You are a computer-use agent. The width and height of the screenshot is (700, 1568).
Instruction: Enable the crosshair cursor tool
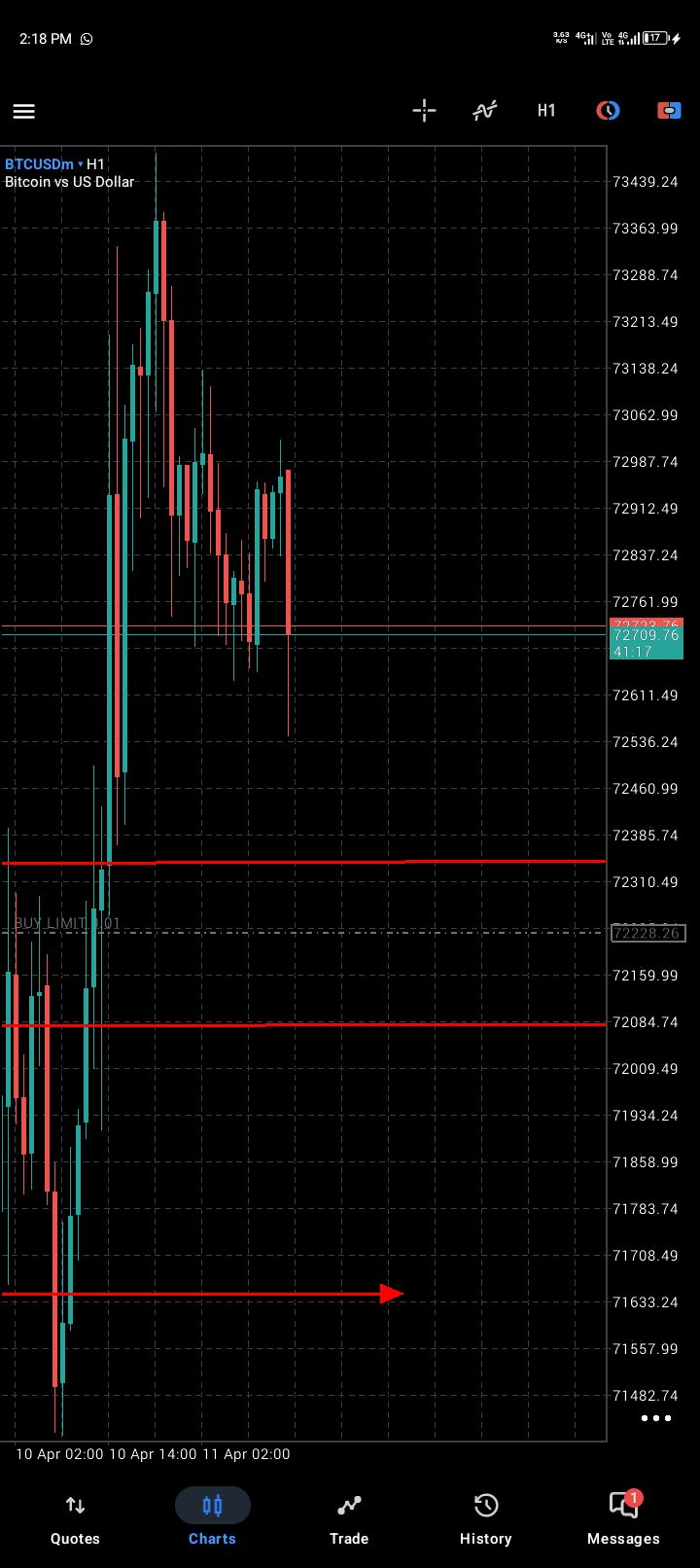point(424,111)
